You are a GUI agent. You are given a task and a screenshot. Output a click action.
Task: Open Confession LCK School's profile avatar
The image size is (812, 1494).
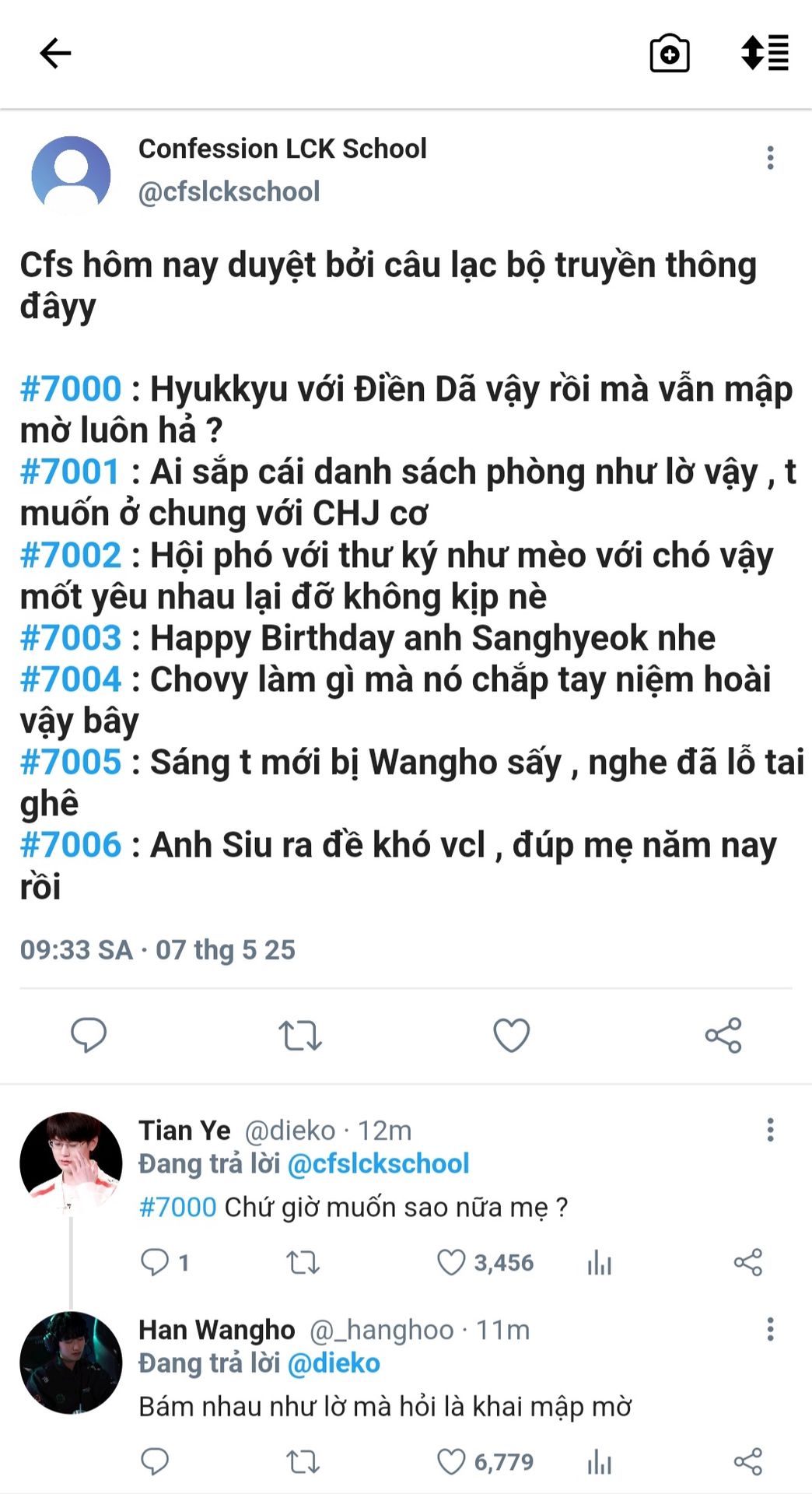click(71, 176)
